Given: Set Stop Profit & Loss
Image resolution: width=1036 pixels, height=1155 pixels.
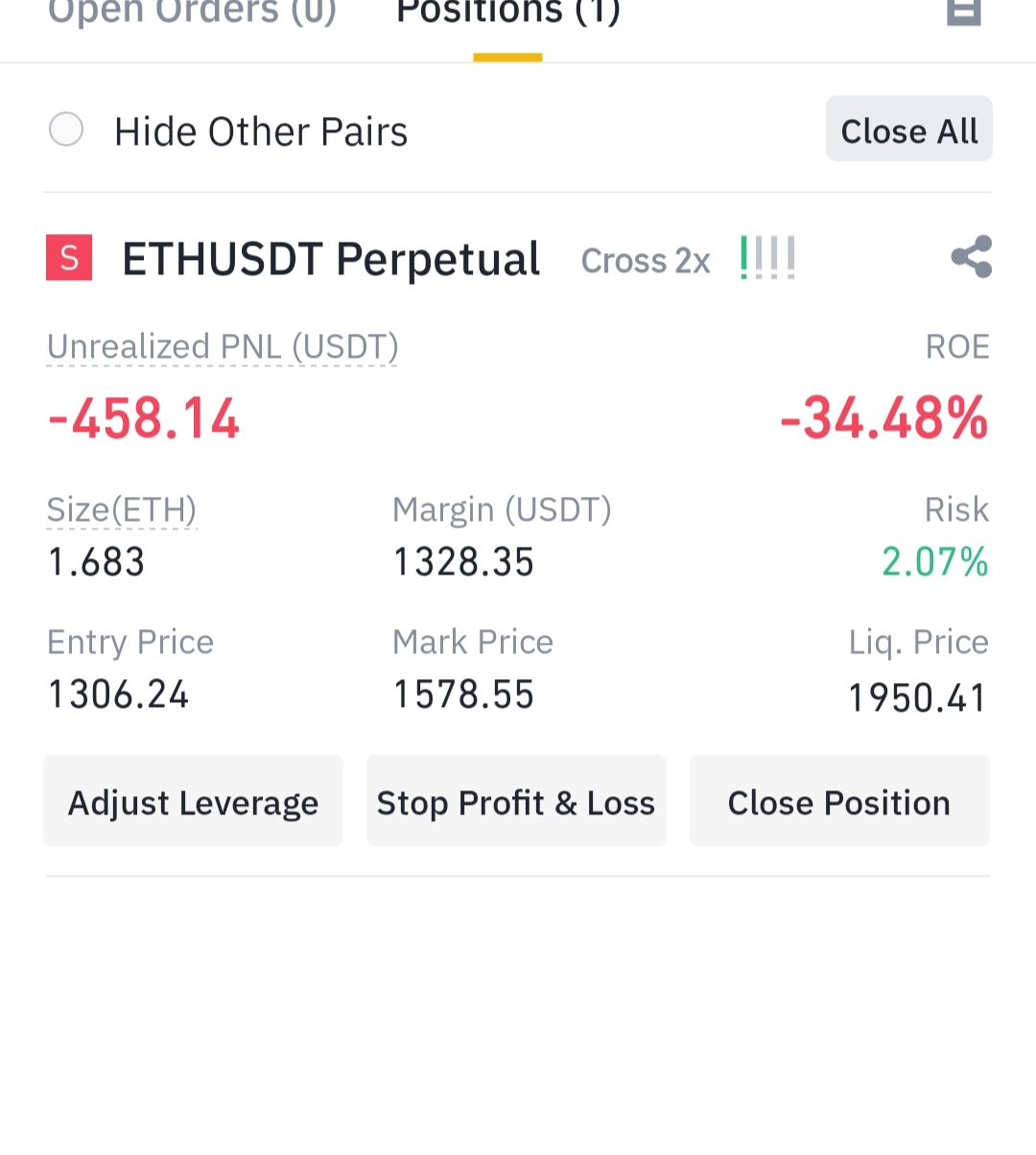Looking at the screenshot, I should [x=516, y=801].
